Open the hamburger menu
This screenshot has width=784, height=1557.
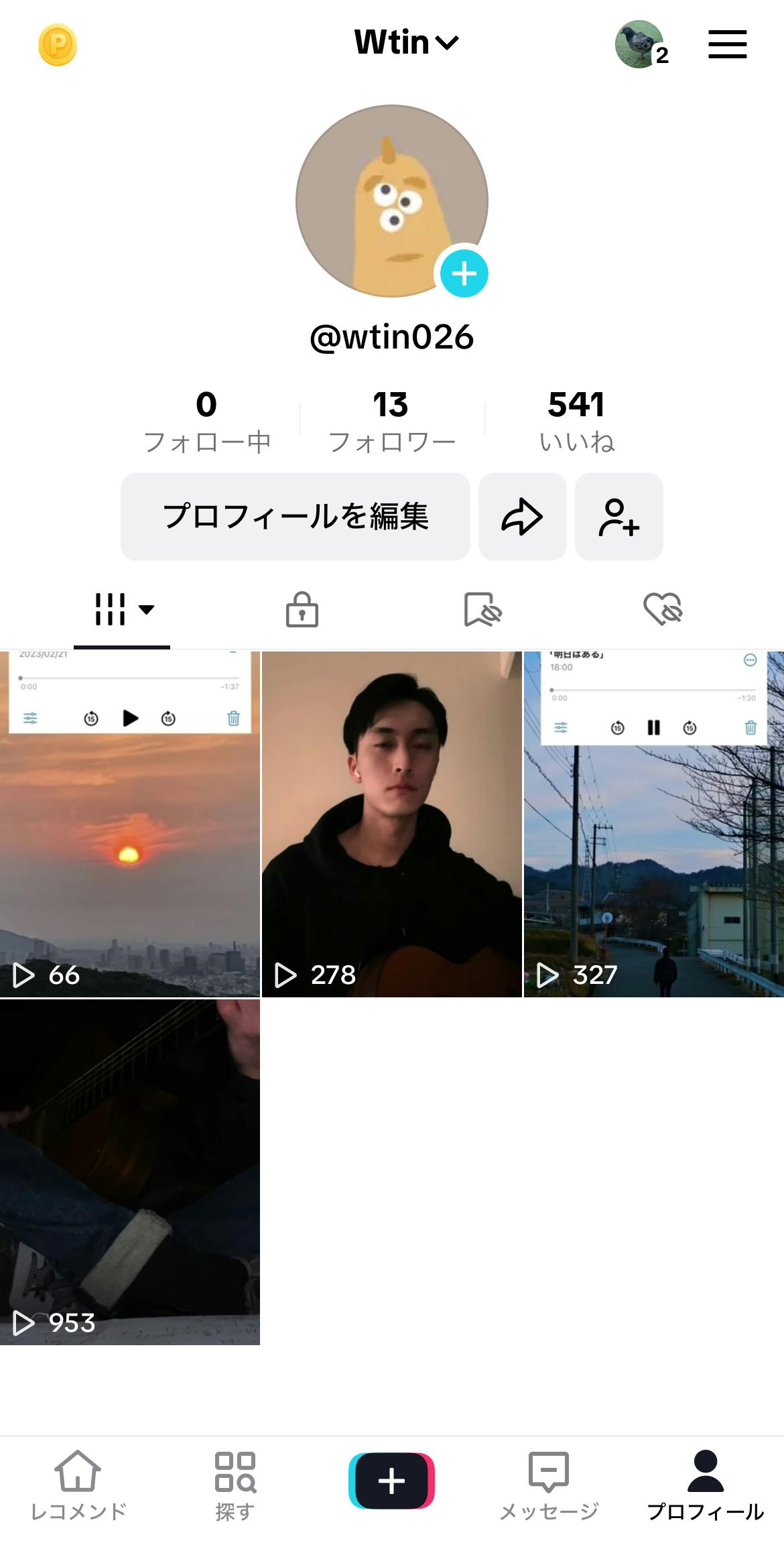727,44
